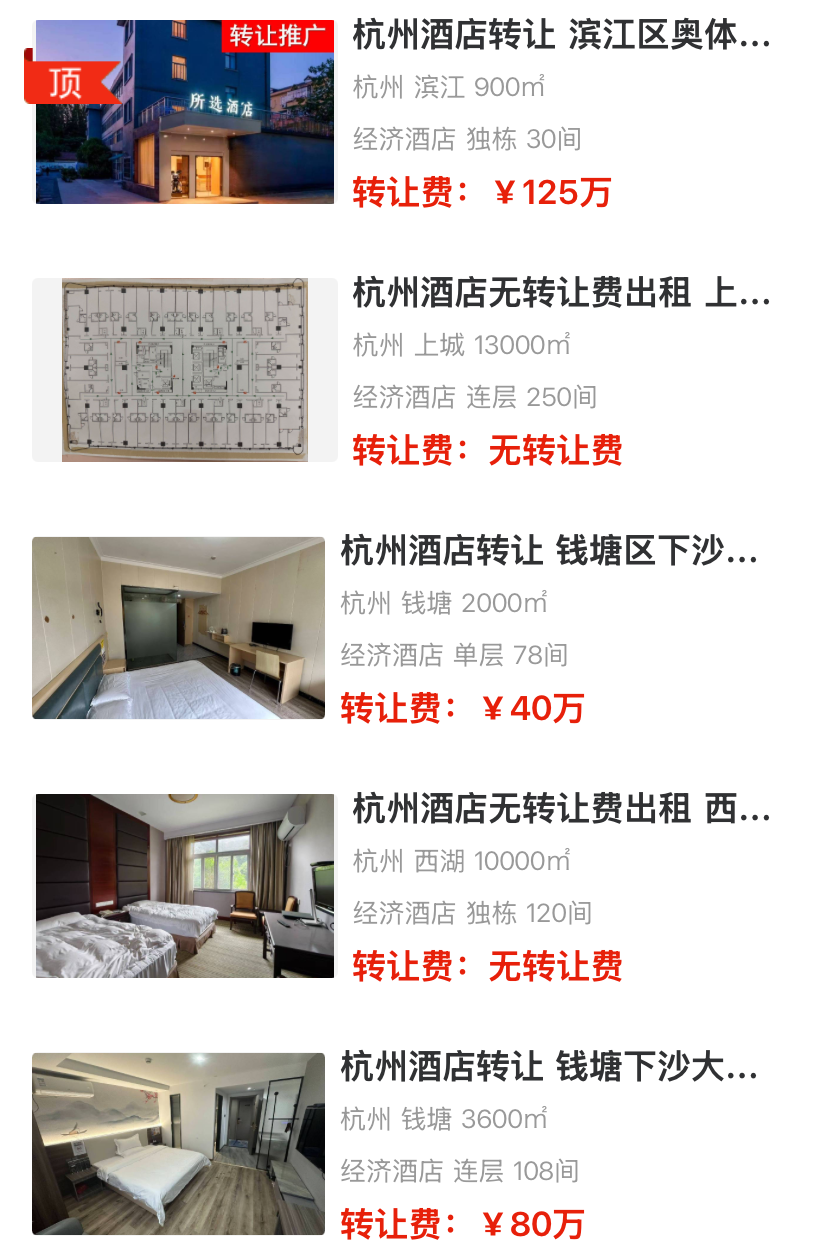This screenshot has height=1255, width=828.
Task: View the Qiantang 3600㎡ 108-room hotel listing
Action: [x=549, y=1068]
